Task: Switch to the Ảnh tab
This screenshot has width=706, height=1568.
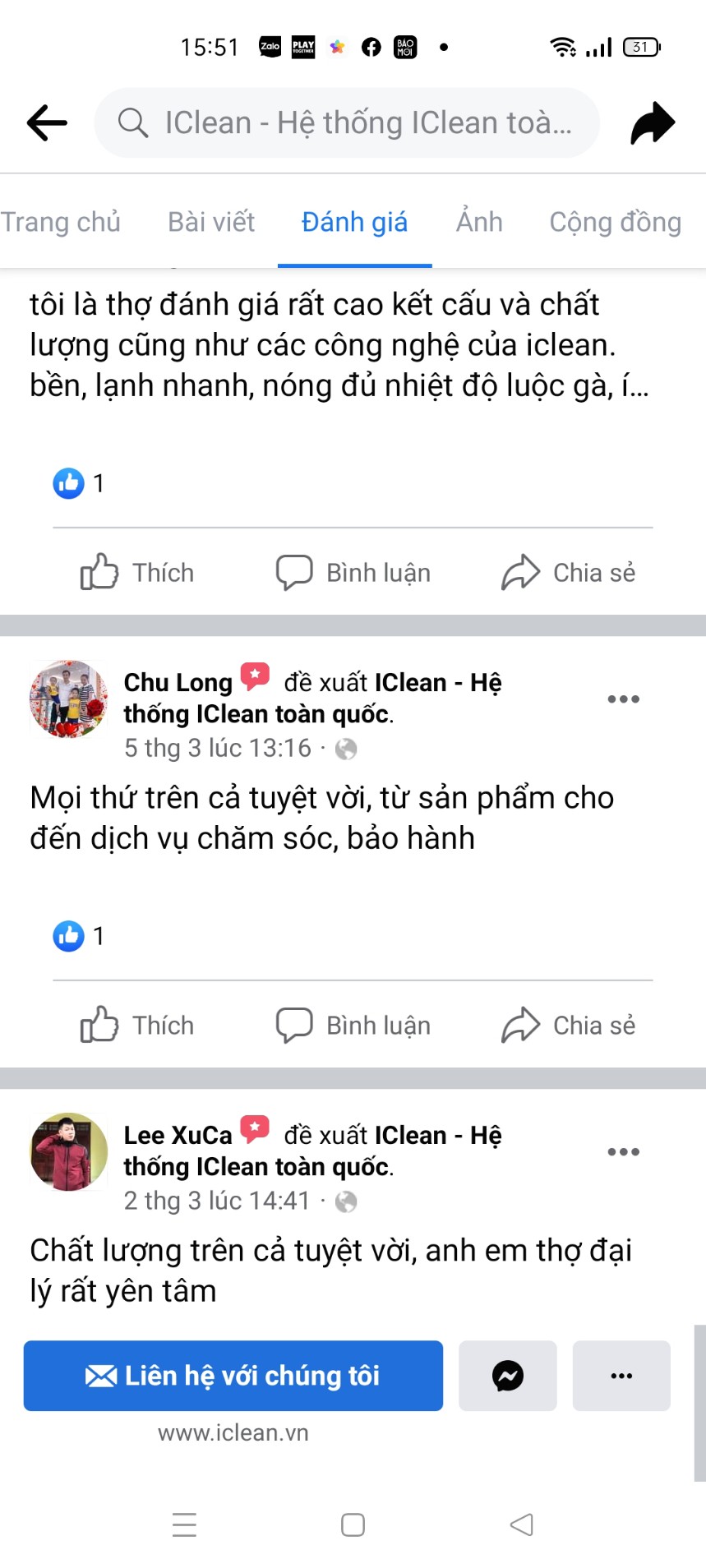Action: coord(479,222)
